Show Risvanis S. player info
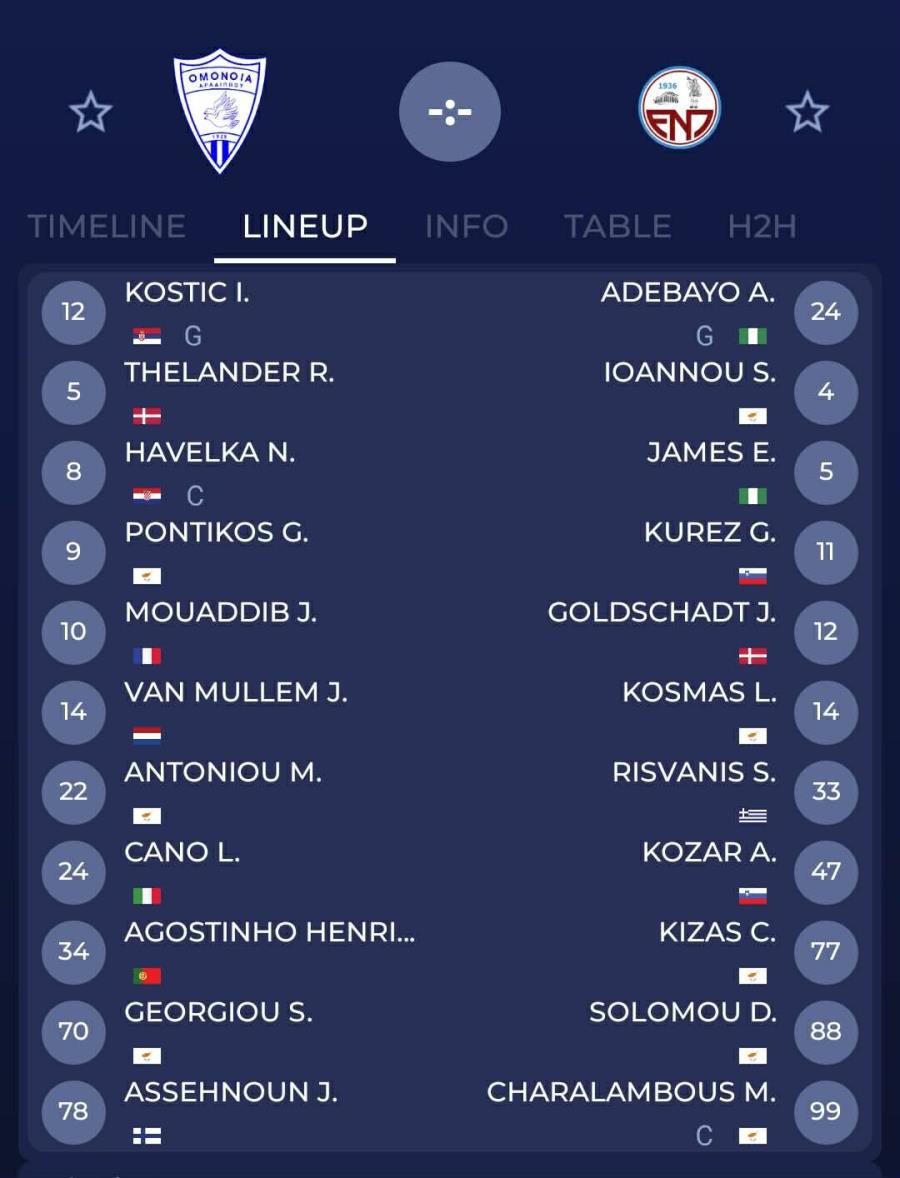 click(693, 773)
